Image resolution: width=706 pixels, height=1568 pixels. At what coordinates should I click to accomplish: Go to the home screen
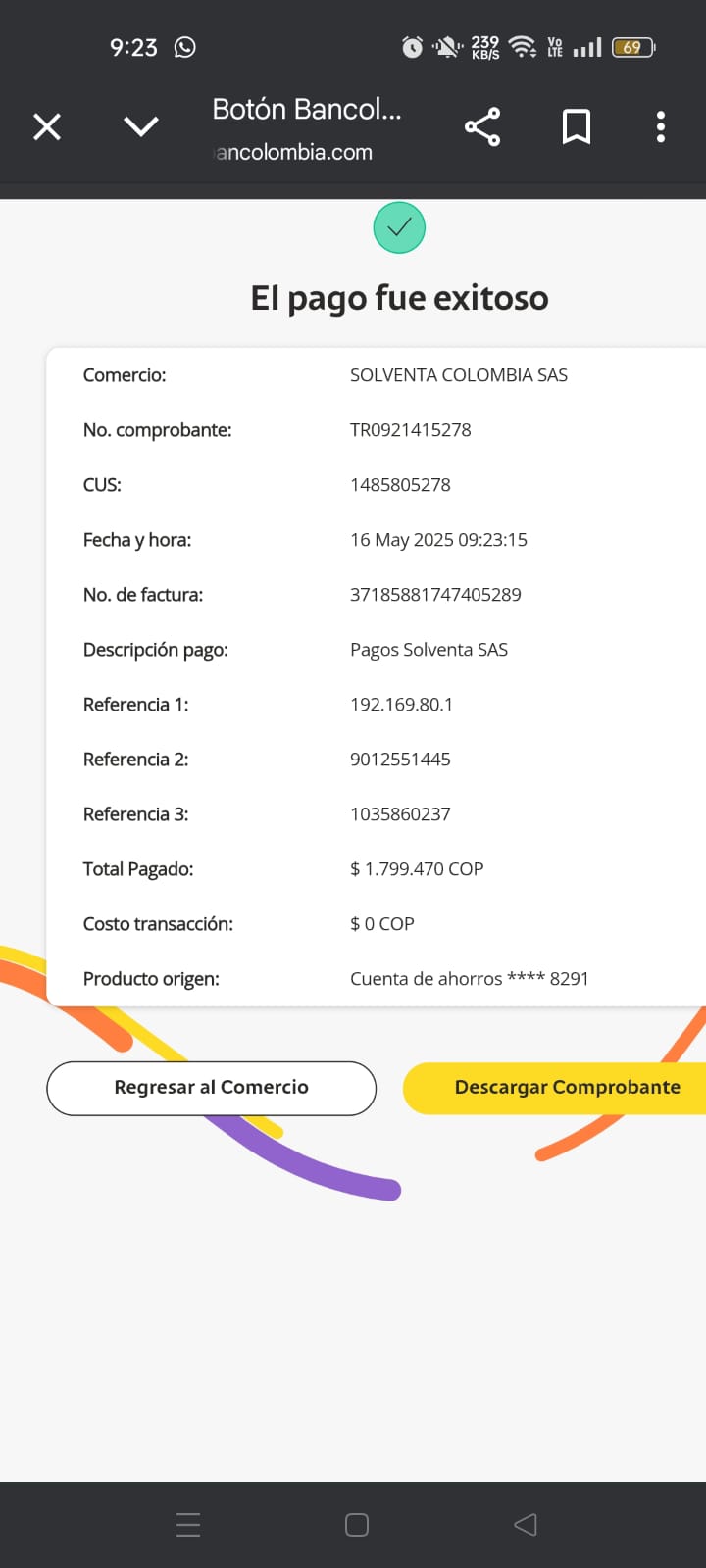click(x=357, y=1524)
